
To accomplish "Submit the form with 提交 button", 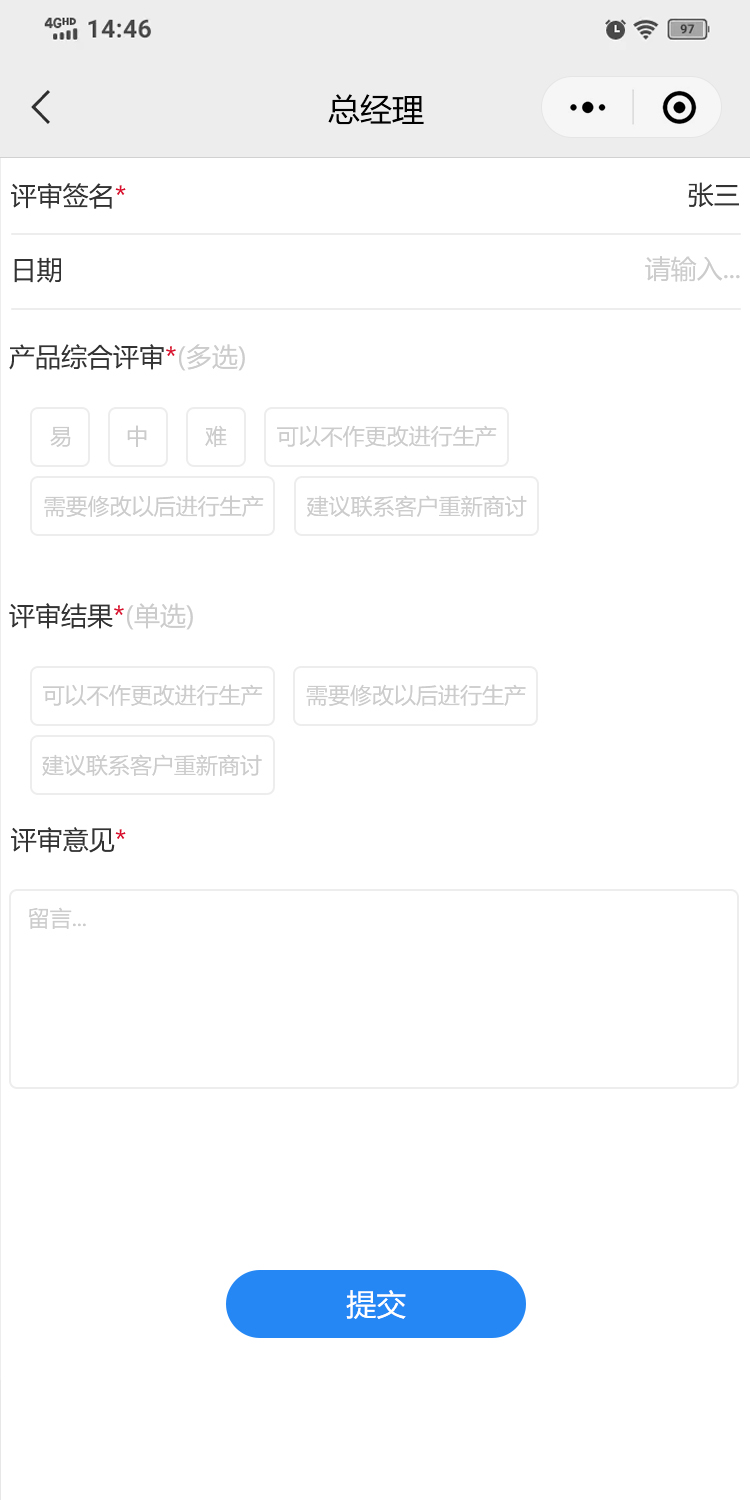I will pos(375,1304).
